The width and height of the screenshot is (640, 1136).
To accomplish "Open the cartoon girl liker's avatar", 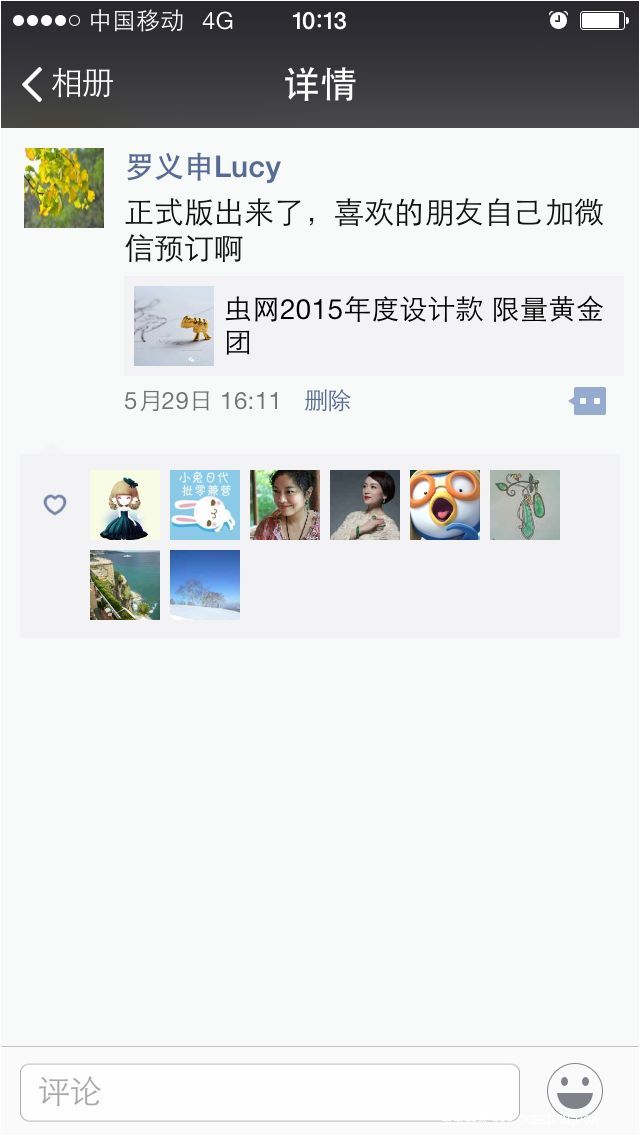I will [x=125, y=505].
